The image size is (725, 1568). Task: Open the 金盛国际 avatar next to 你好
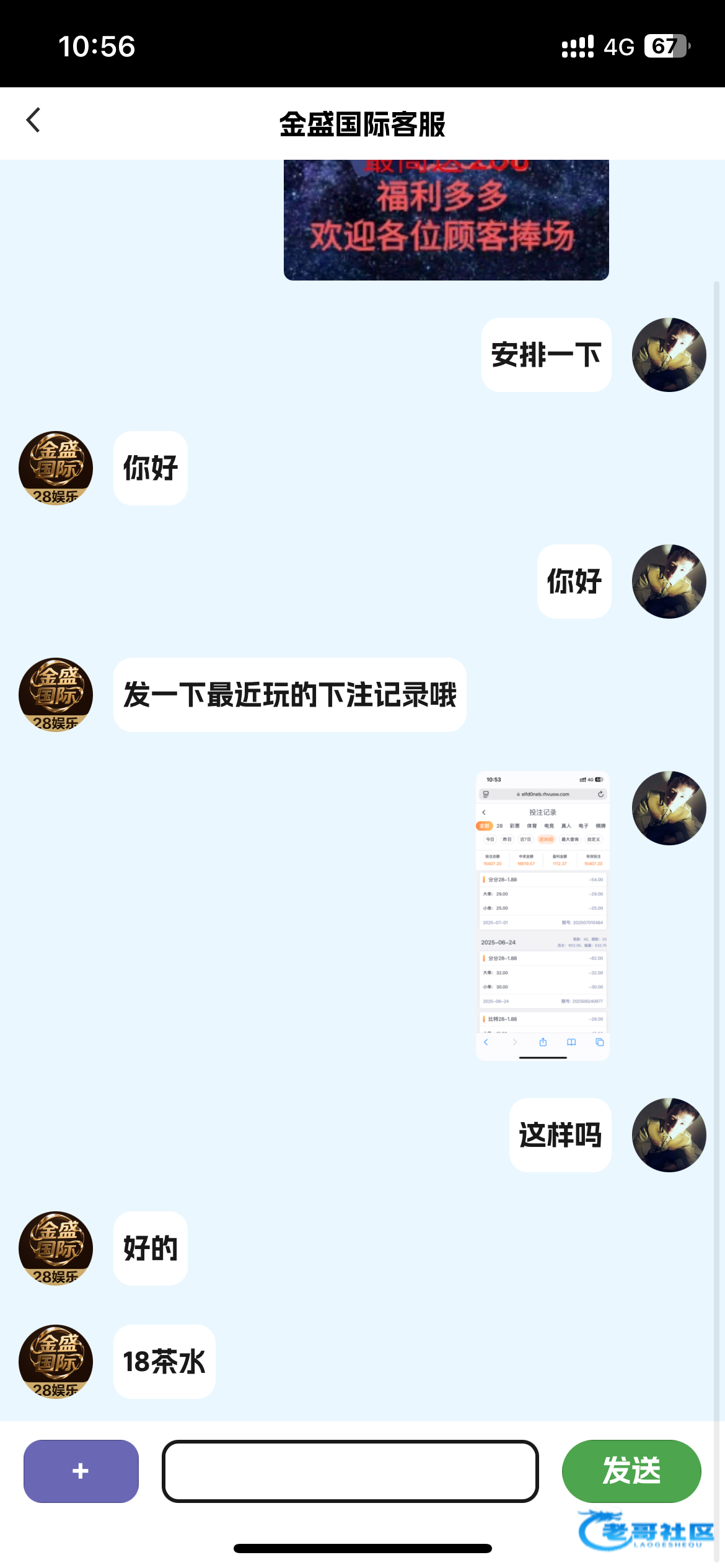tap(56, 468)
